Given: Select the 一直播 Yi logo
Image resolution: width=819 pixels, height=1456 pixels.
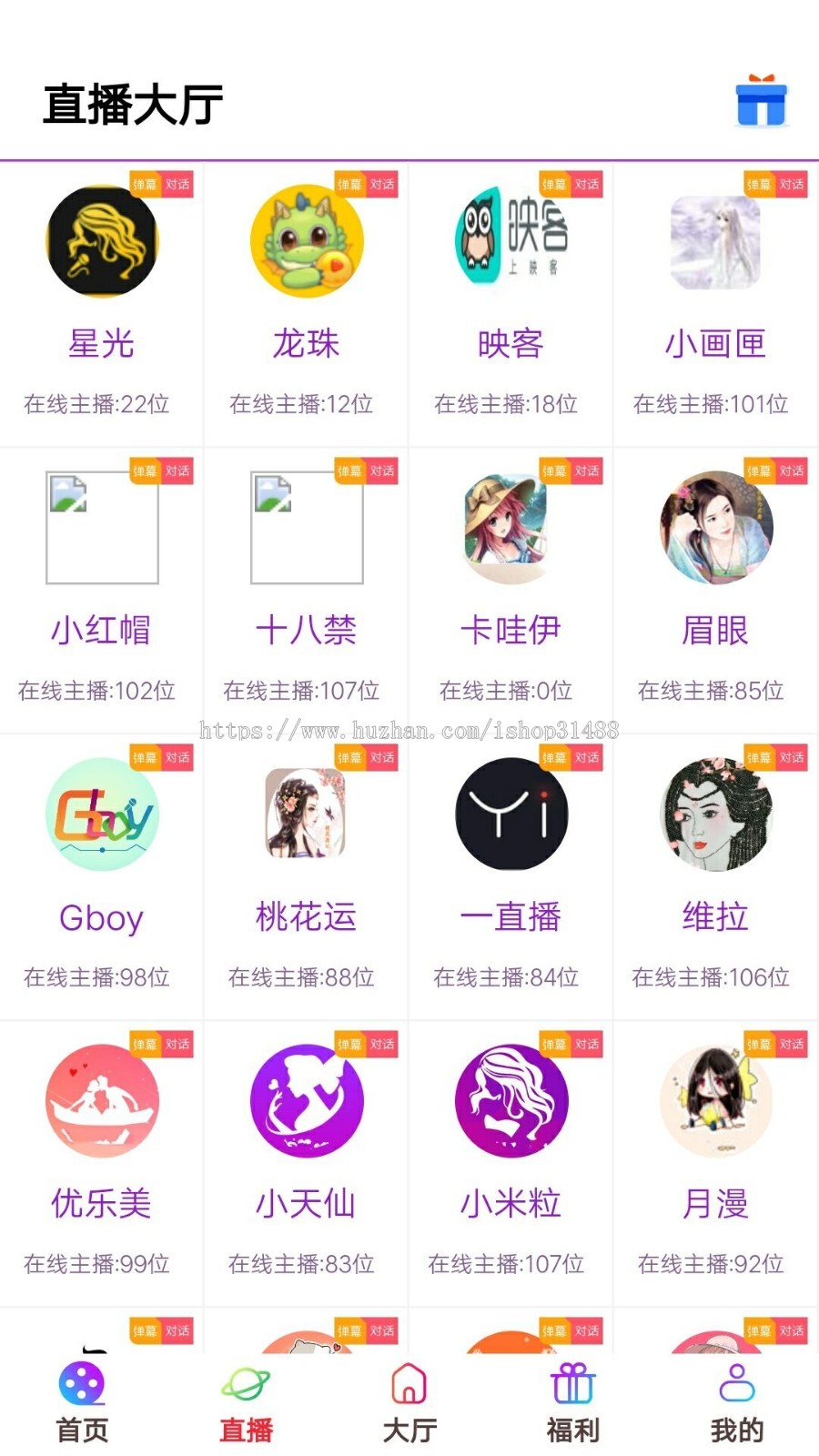Looking at the screenshot, I should (511, 815).
